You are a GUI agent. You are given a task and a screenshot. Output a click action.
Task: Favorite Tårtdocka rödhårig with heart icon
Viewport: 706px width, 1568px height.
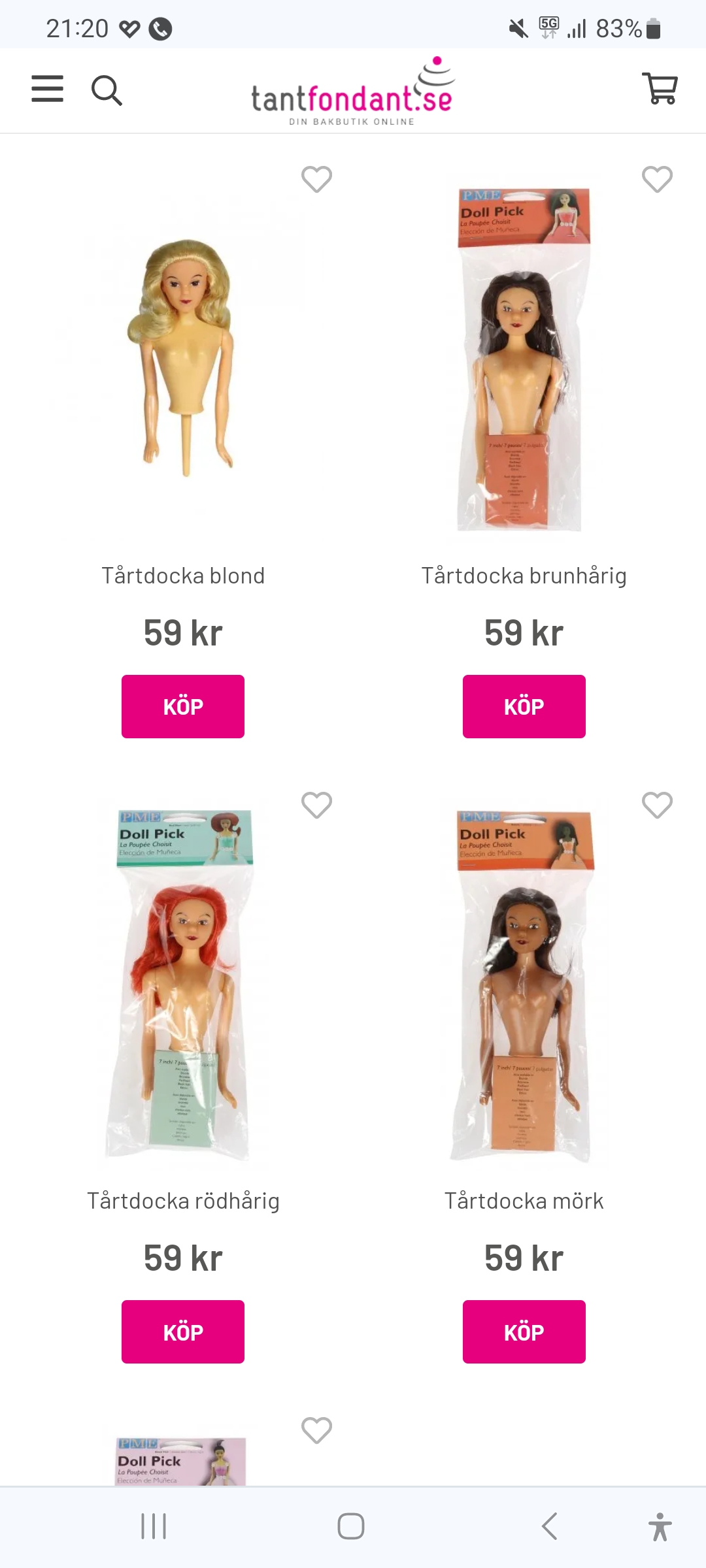pyautogui.click(x=316, y=805)
